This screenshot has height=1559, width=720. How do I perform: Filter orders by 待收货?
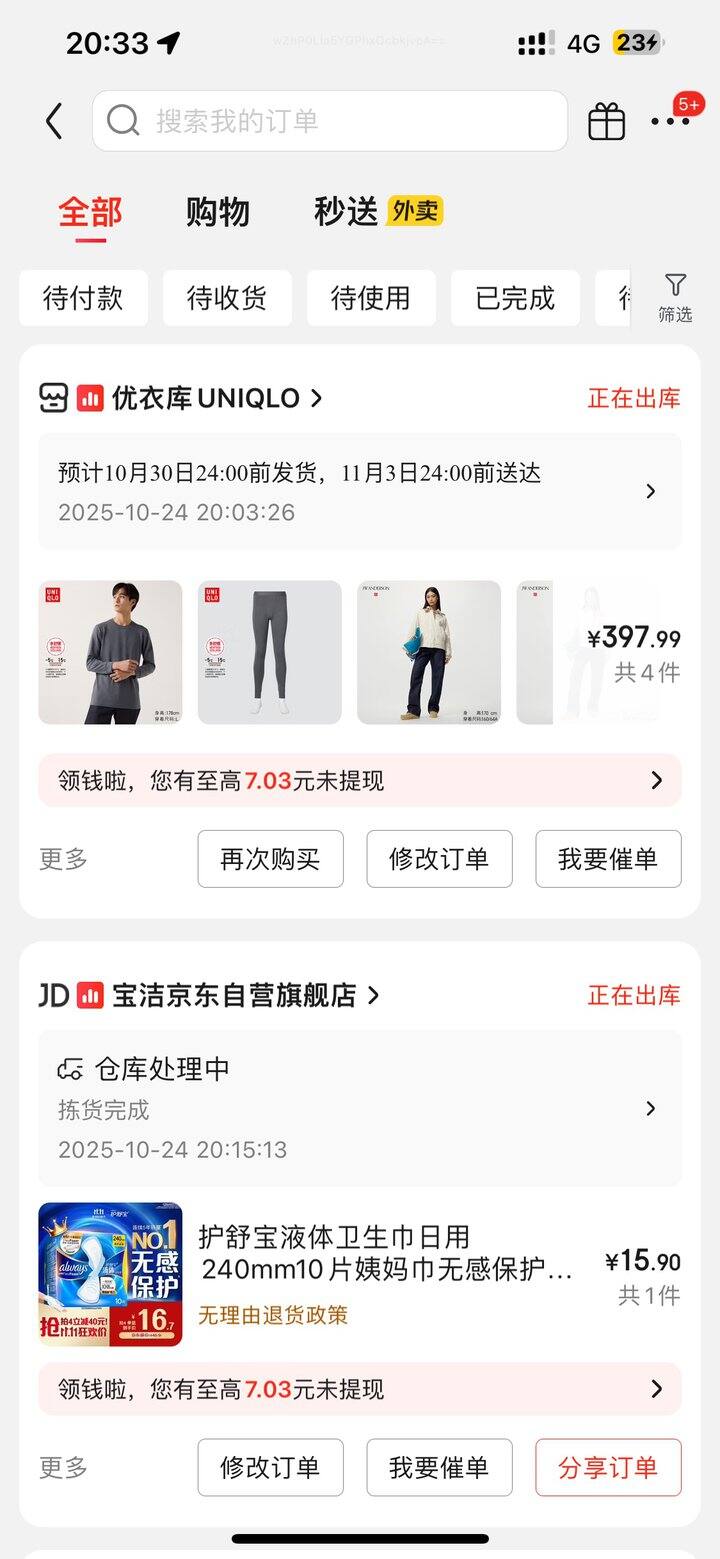coord(227,298)
